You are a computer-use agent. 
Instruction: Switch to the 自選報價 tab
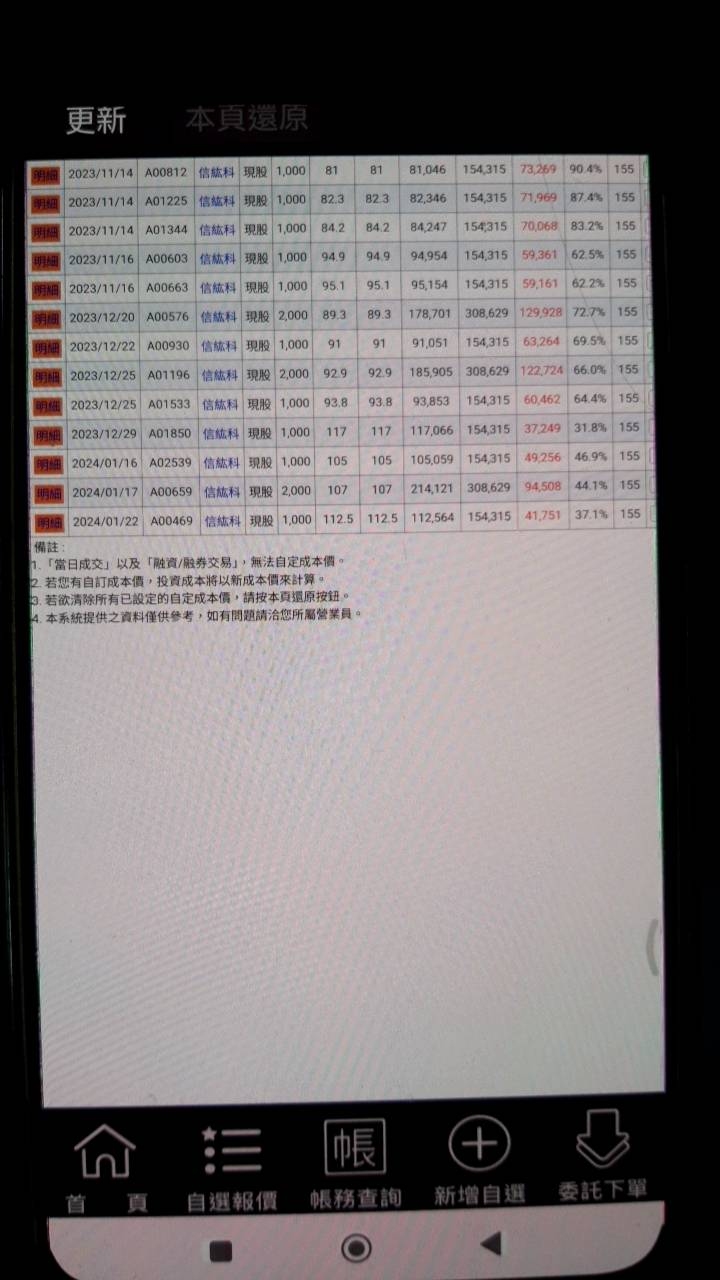(x=232, y=1166)
